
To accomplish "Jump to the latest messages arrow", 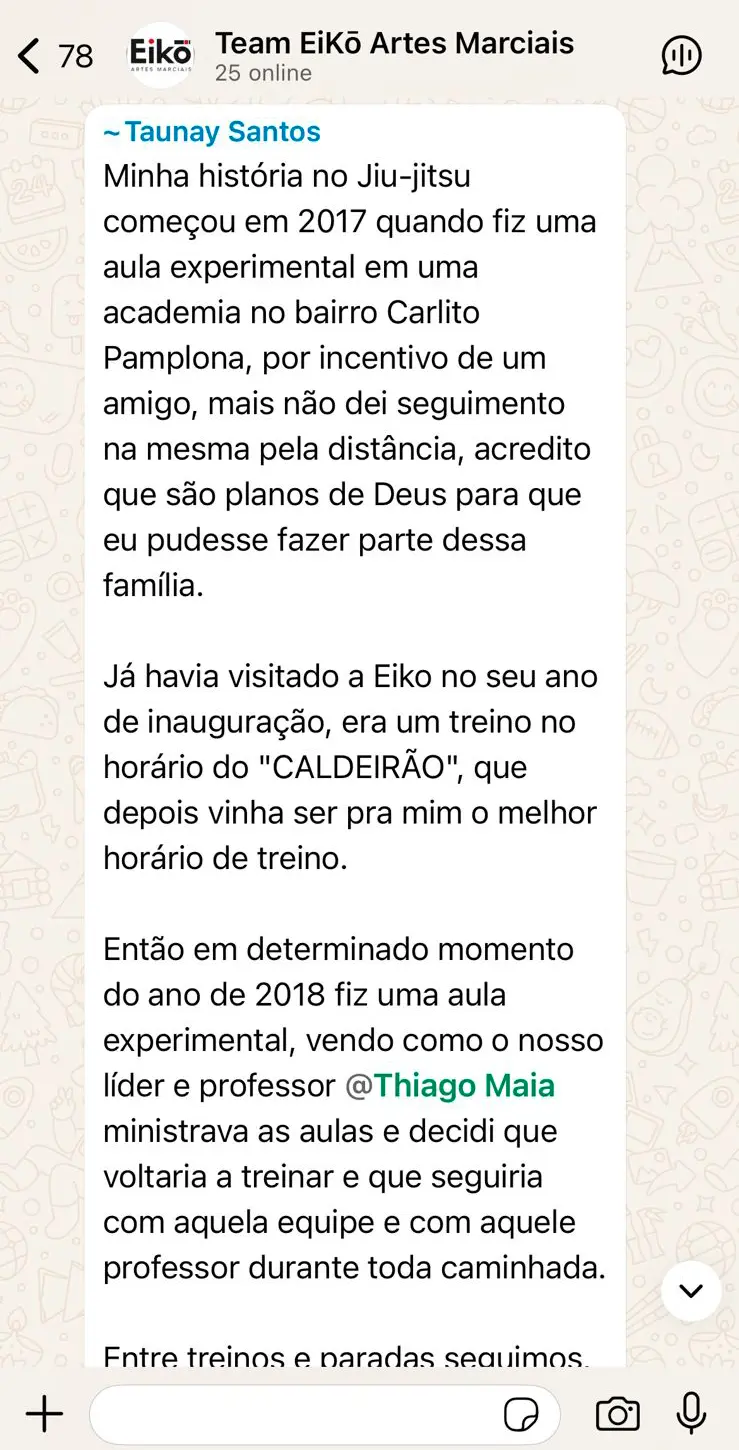I will 691,1291.
